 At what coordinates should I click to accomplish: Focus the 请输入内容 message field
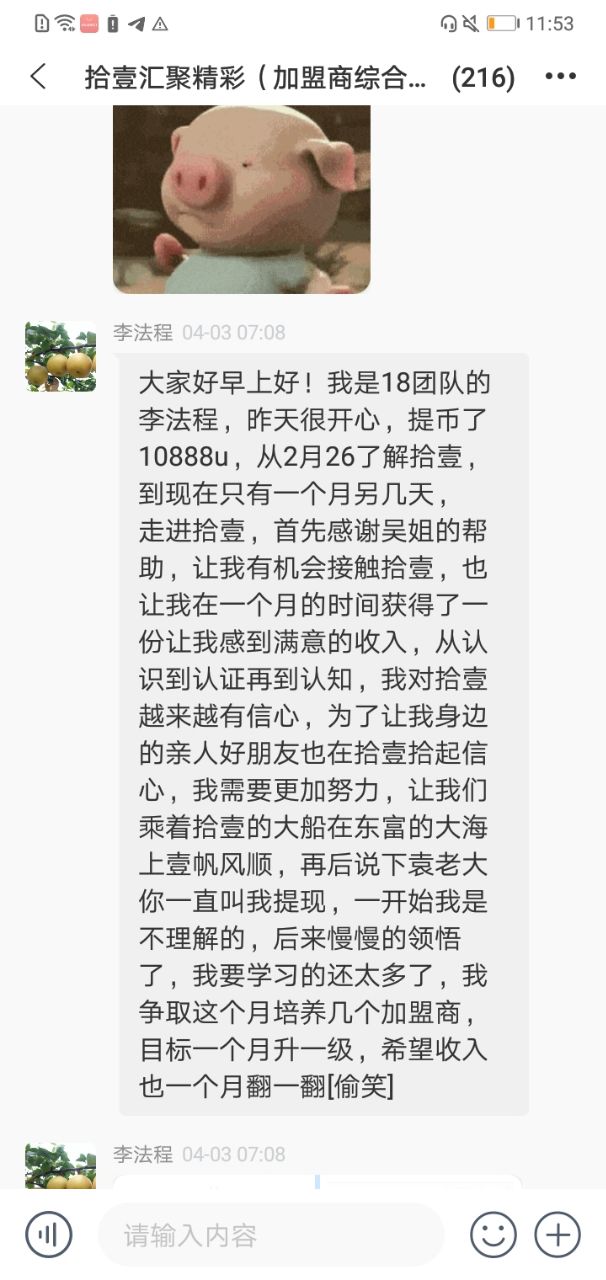tap(271, 1235)
